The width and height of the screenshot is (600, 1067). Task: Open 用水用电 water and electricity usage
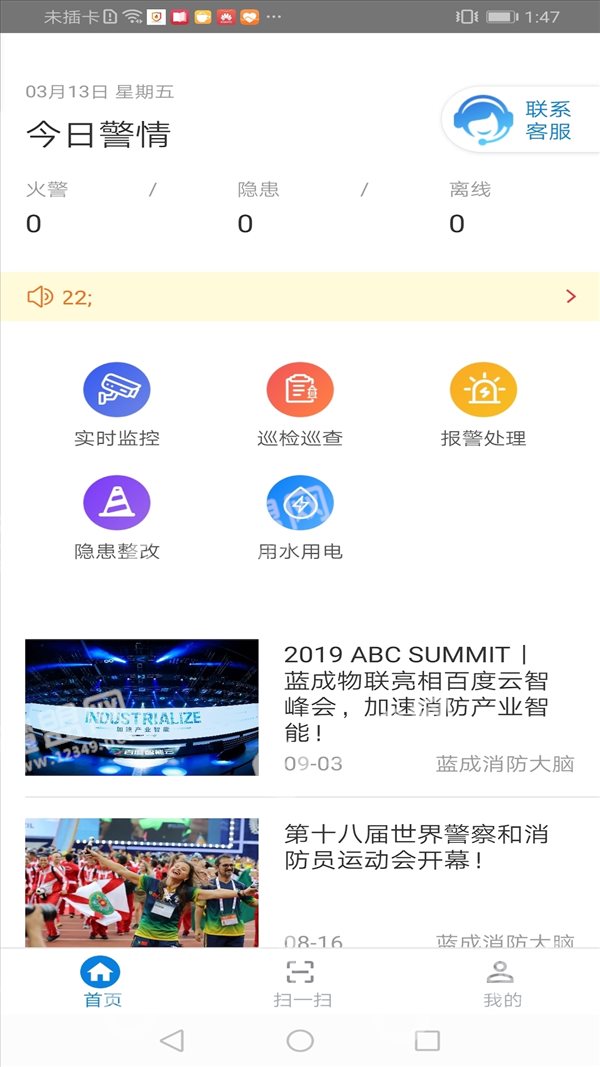(x=300, y=518)
